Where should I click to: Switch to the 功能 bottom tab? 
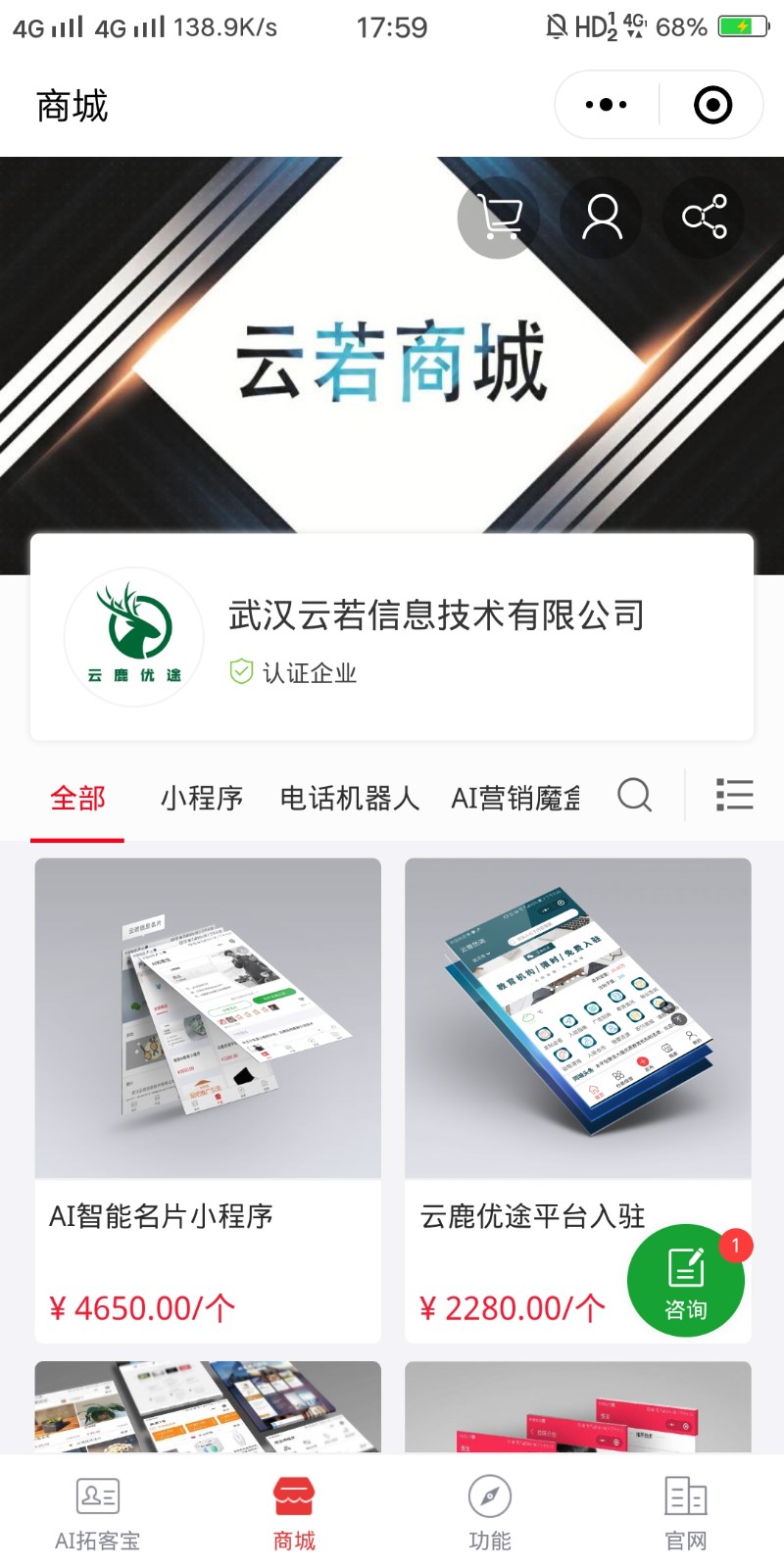pyautogui.click(x=490, y=1514)
